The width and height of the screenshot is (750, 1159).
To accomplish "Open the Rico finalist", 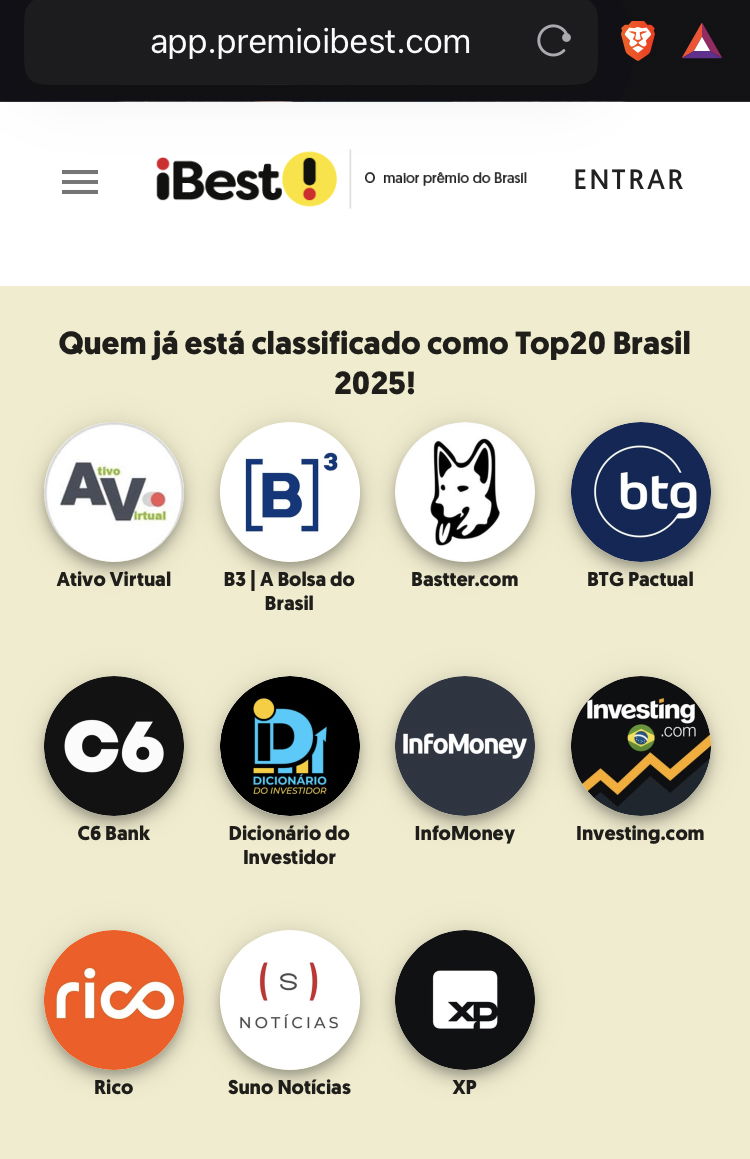I will click(114, 1000).
